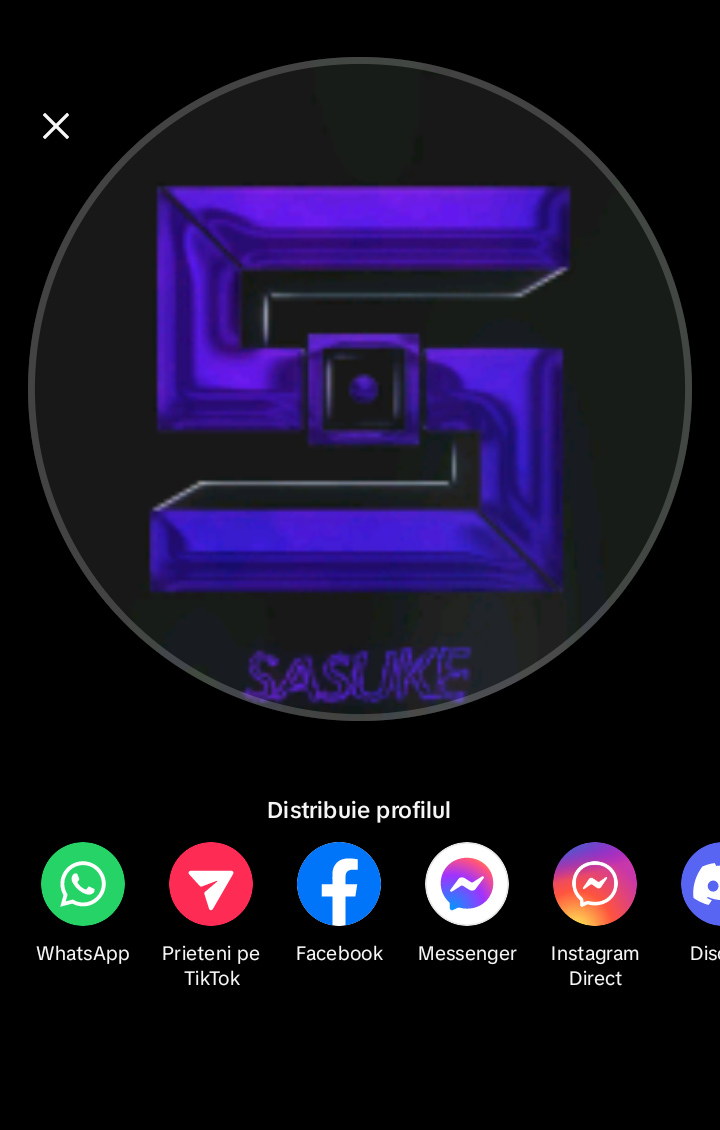
Task: Share the profile through Messenger
Action: coord(467,885)
